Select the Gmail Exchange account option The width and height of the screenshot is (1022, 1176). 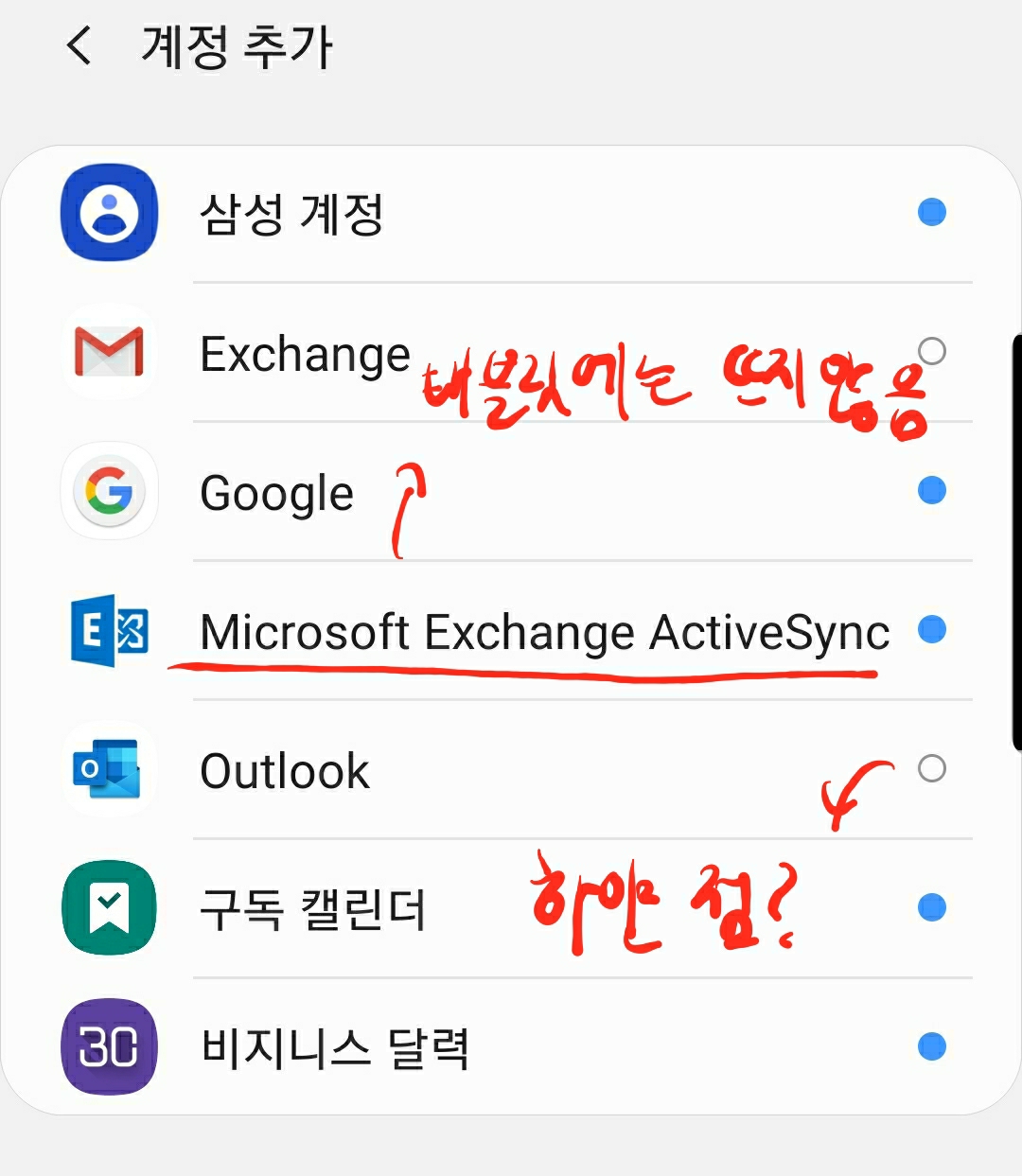tap(511, 352)
